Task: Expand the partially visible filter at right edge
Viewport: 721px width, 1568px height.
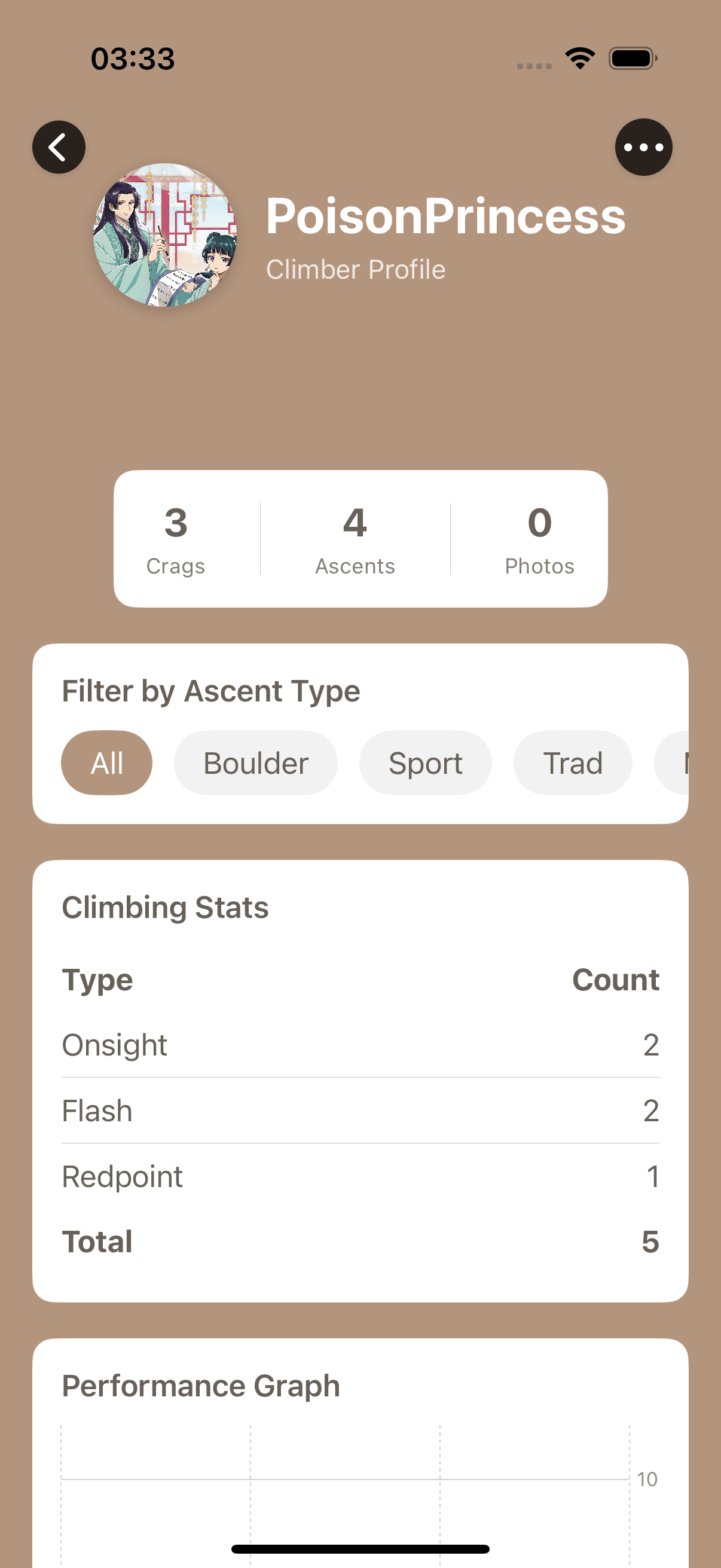Action: (679, 762)
